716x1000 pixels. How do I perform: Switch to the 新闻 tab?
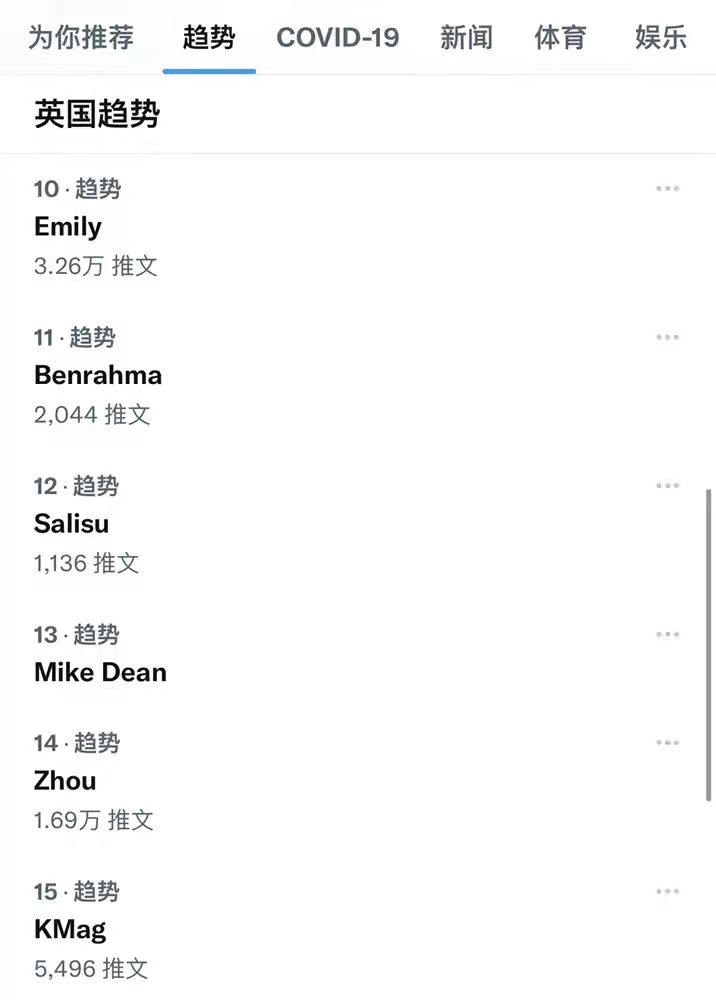point(466,38)
